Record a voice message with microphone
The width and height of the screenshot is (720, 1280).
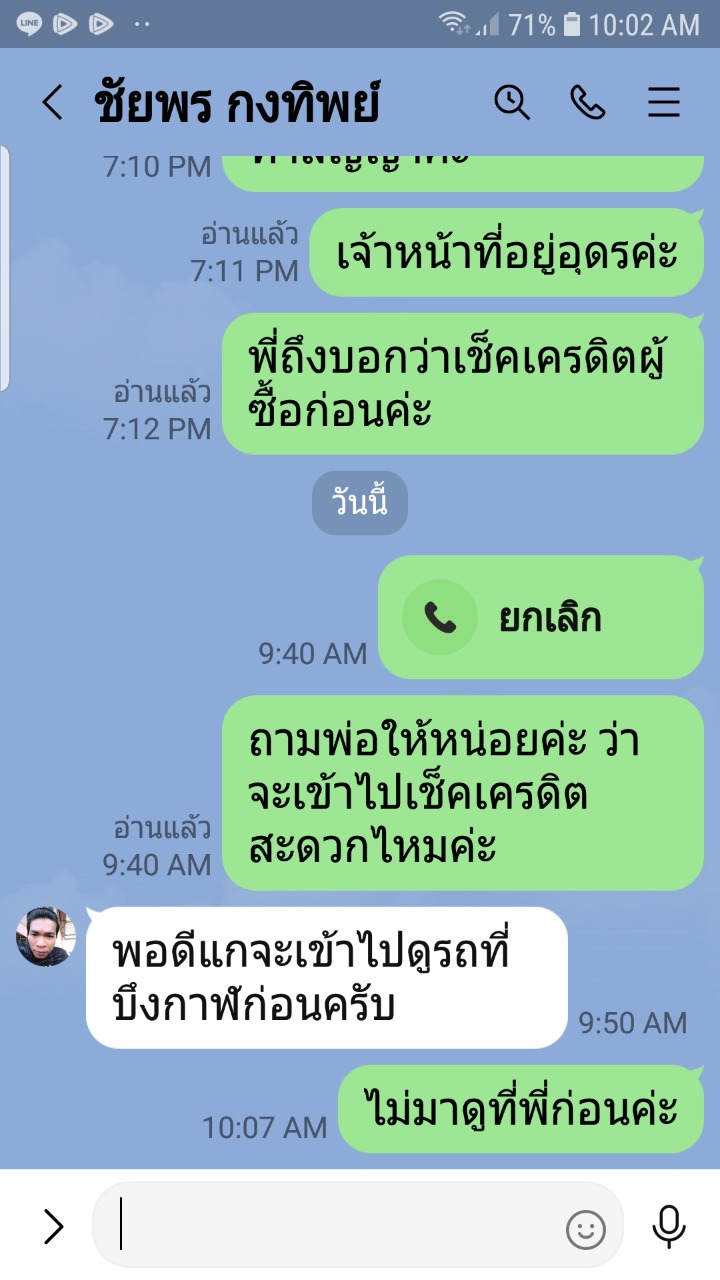click(x=668, y=1226)
